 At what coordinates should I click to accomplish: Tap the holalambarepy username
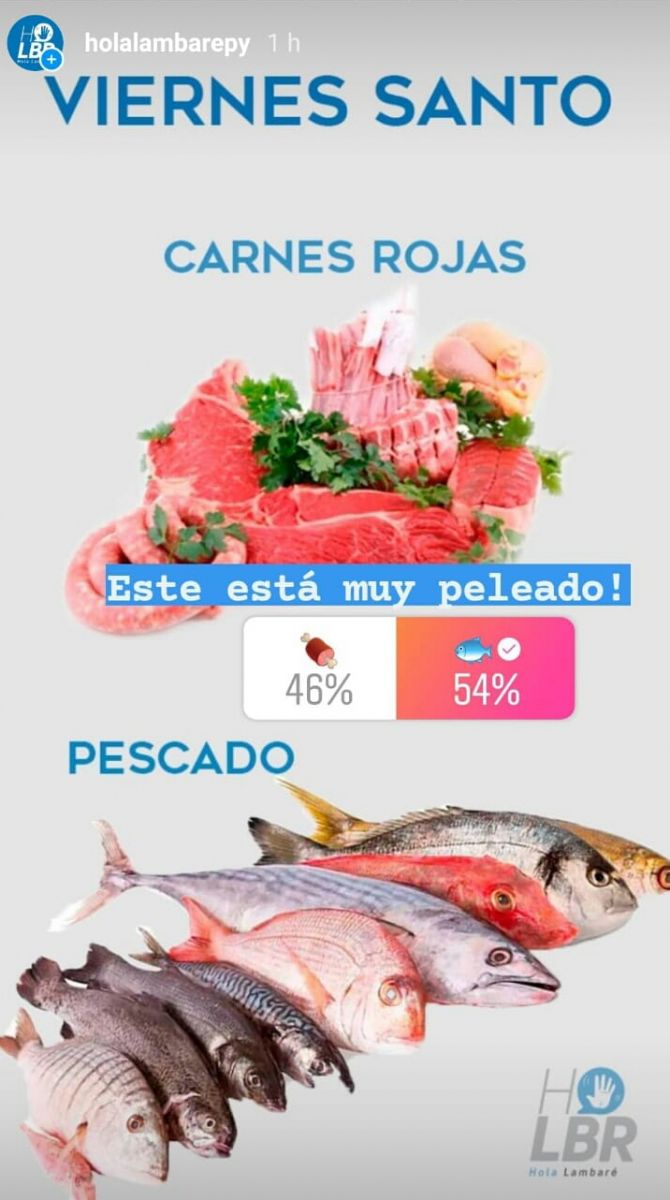click(167, 44)
